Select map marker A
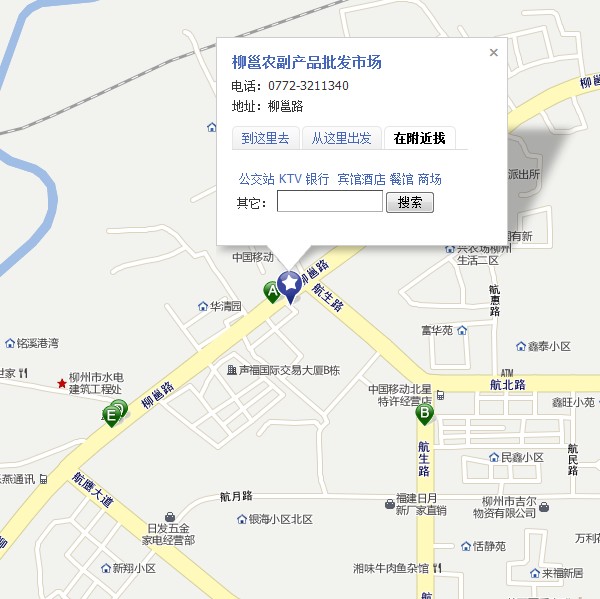600x599 pixels. [x=271, y=291]
